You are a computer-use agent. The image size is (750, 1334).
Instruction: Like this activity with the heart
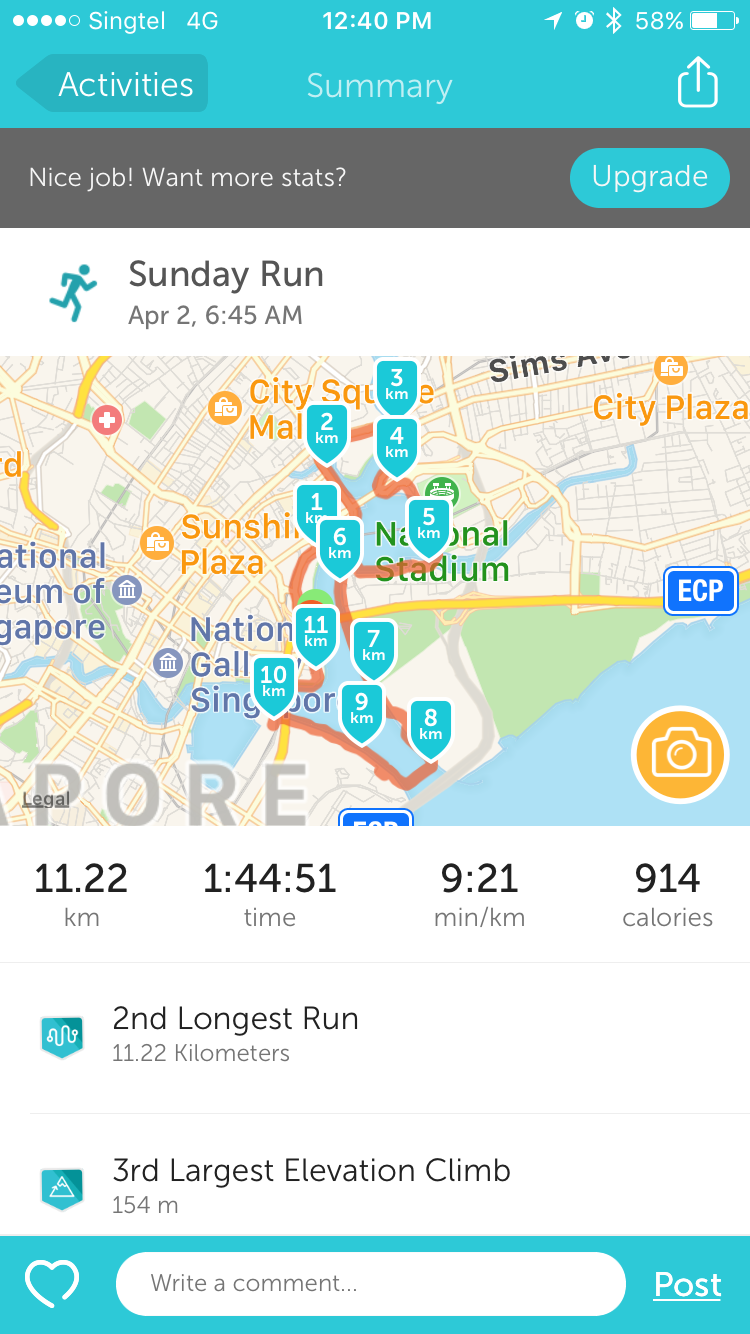pos(52,1284)
